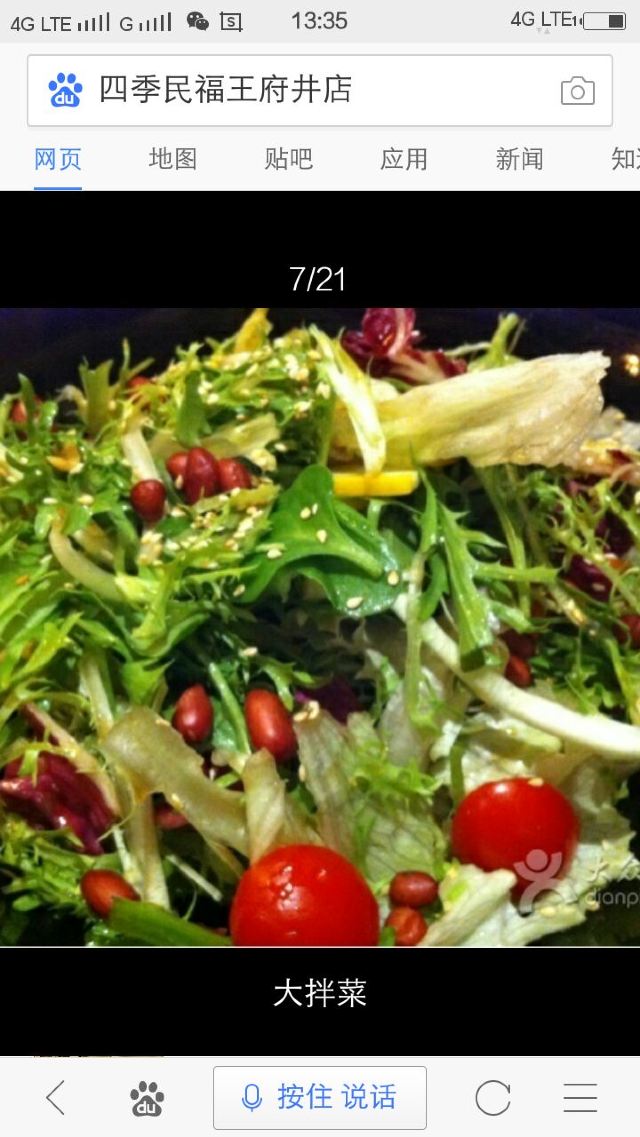Tap 按住 说话 voice search button
Screen dimensions: 640x1137
(x=320, y=1098)
